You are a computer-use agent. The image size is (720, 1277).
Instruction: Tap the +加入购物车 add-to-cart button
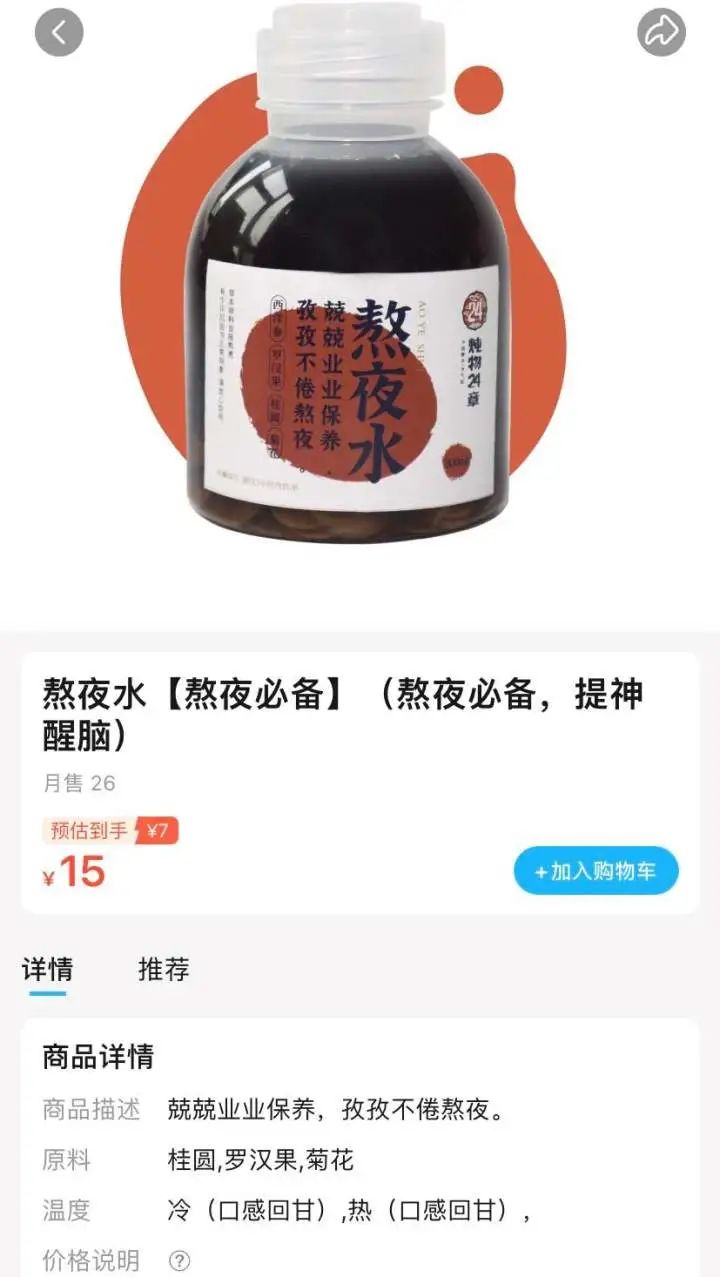[x=595, y=872]
